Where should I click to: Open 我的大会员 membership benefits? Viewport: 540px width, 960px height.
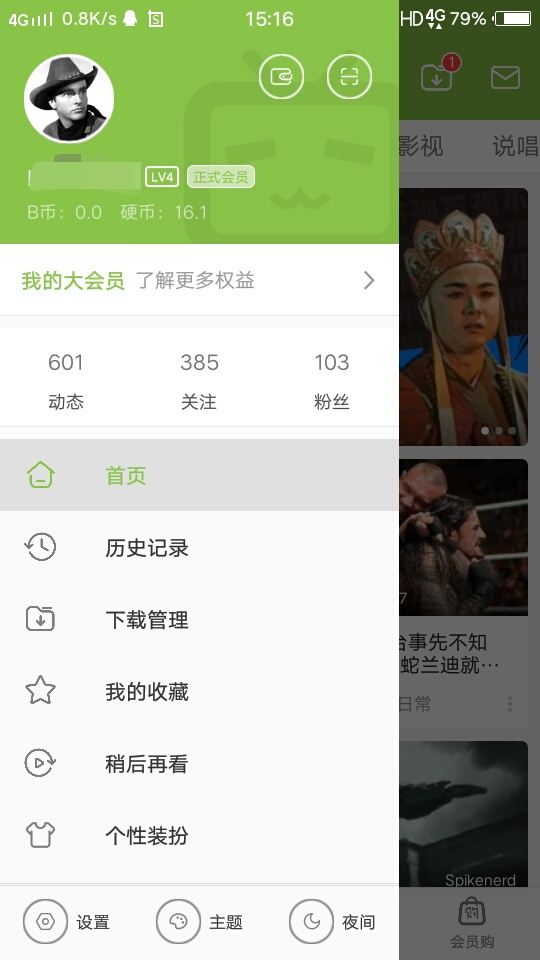199,280
